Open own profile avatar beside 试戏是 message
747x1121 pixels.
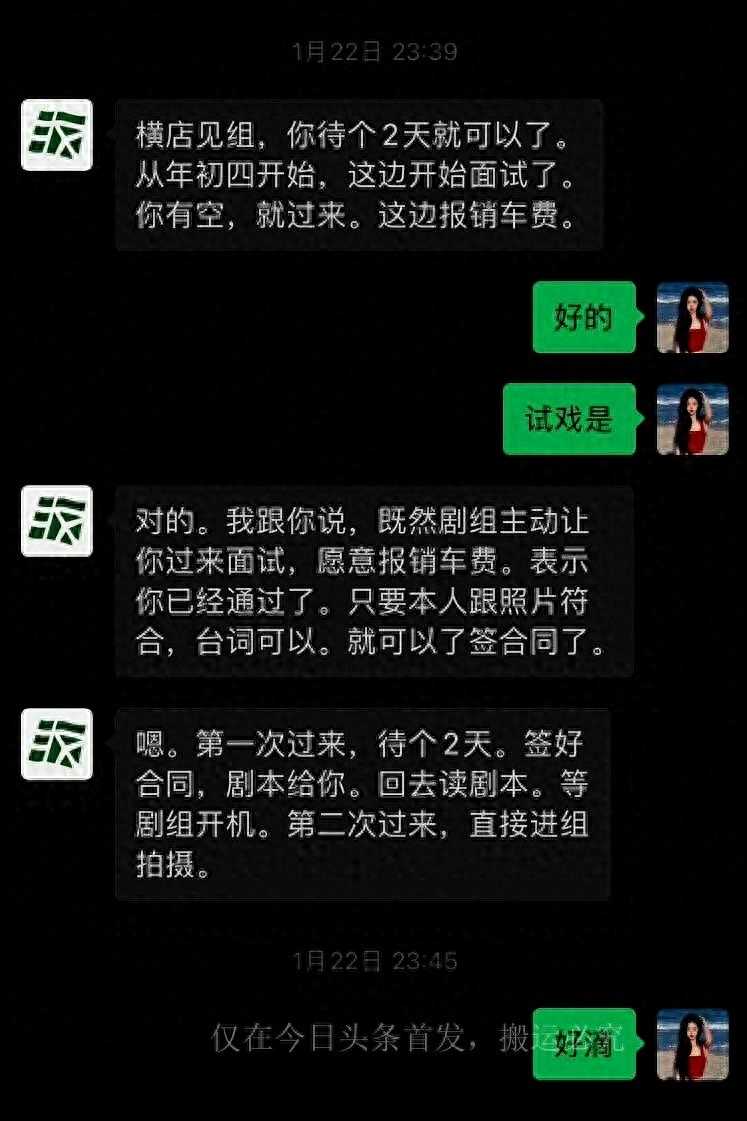point(692,419)
